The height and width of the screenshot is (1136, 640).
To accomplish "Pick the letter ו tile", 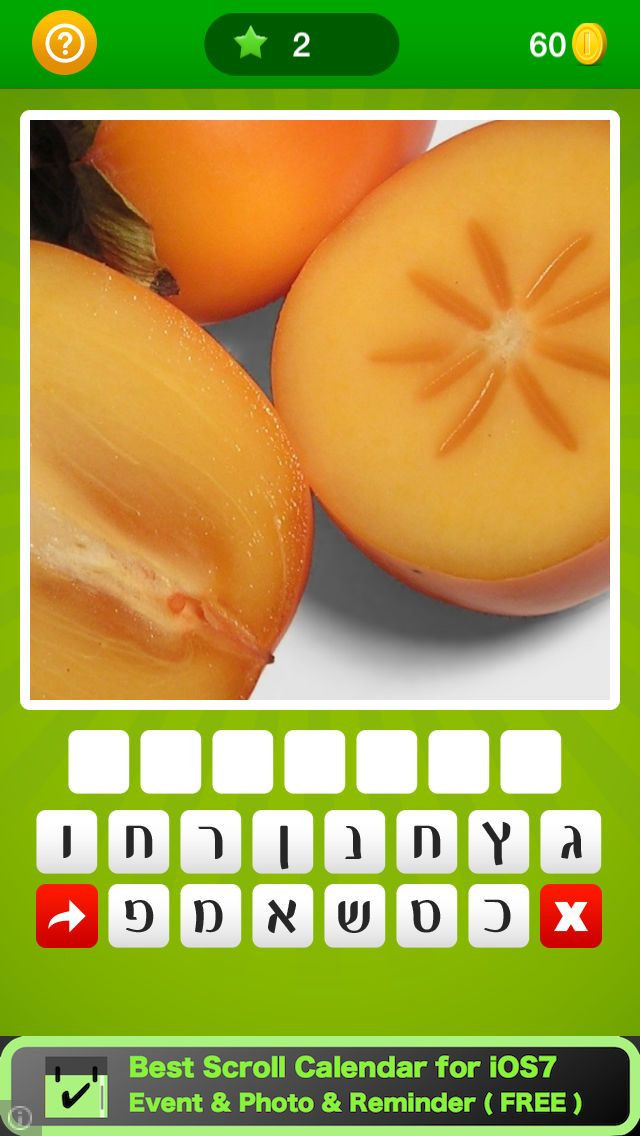I will click(67, 842).
